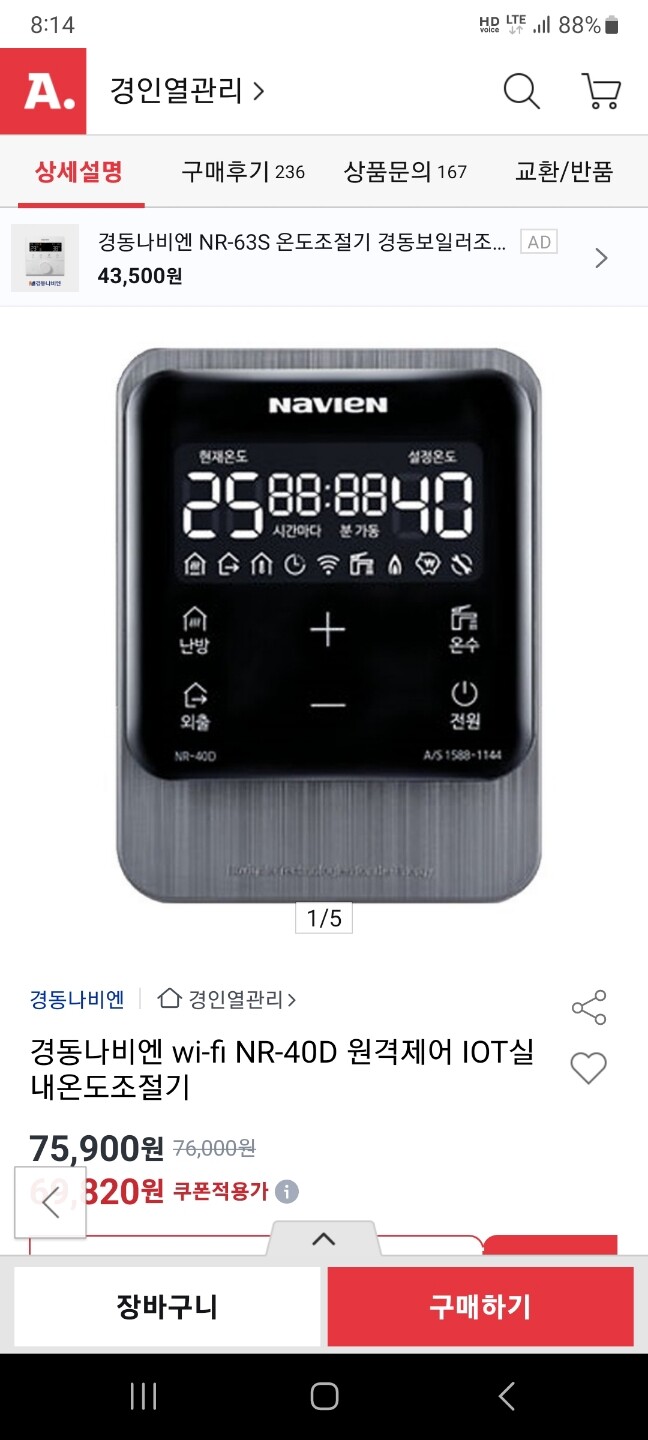This screenshot has width=648, height=1440.
Task: Add product to wishlist with heart
Action: 588,1069
